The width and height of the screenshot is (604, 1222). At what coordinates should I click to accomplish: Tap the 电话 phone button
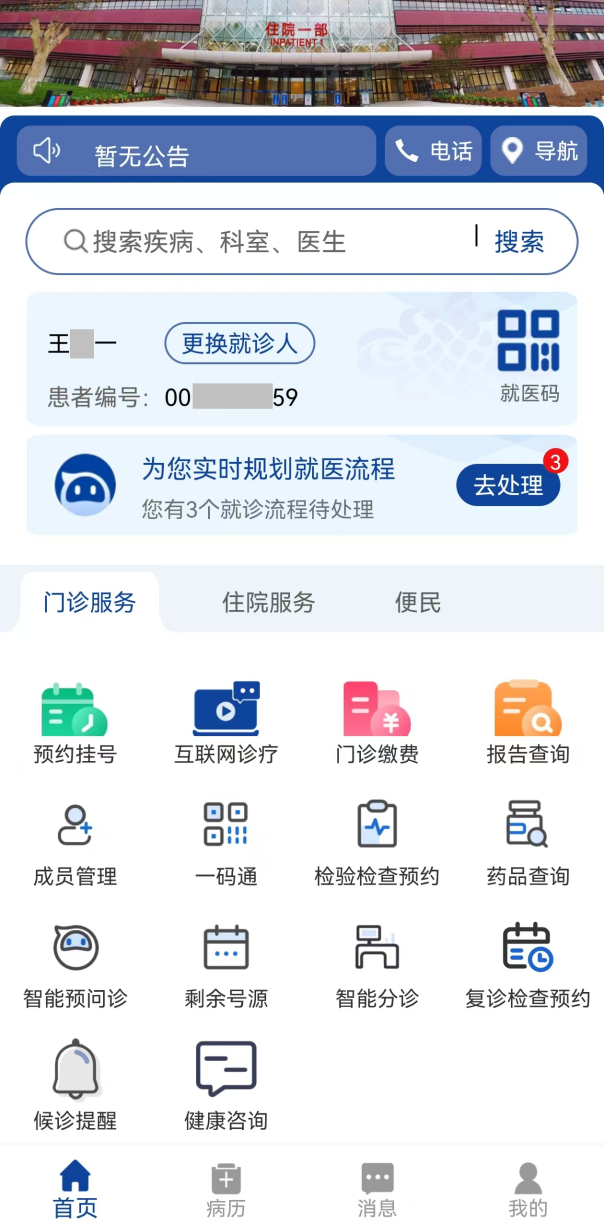coord(433,151)
